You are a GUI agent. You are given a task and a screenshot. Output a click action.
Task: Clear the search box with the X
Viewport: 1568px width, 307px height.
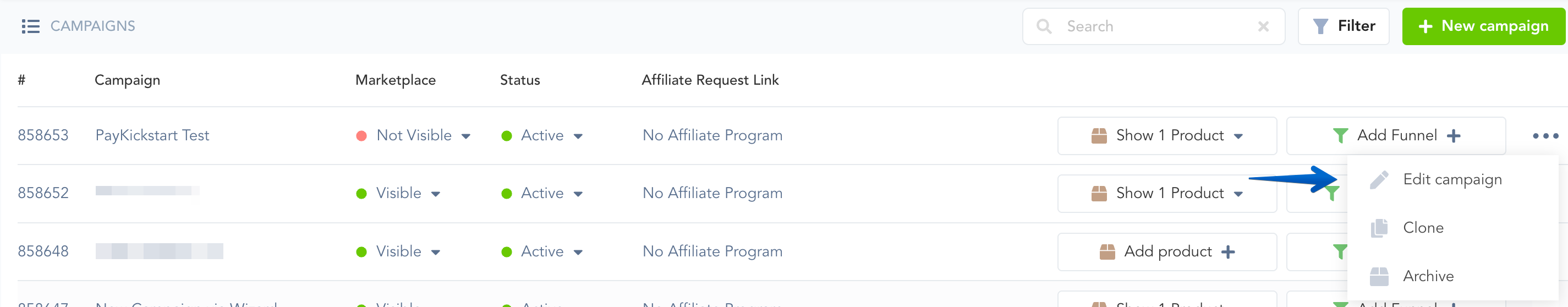(1263, 26)
